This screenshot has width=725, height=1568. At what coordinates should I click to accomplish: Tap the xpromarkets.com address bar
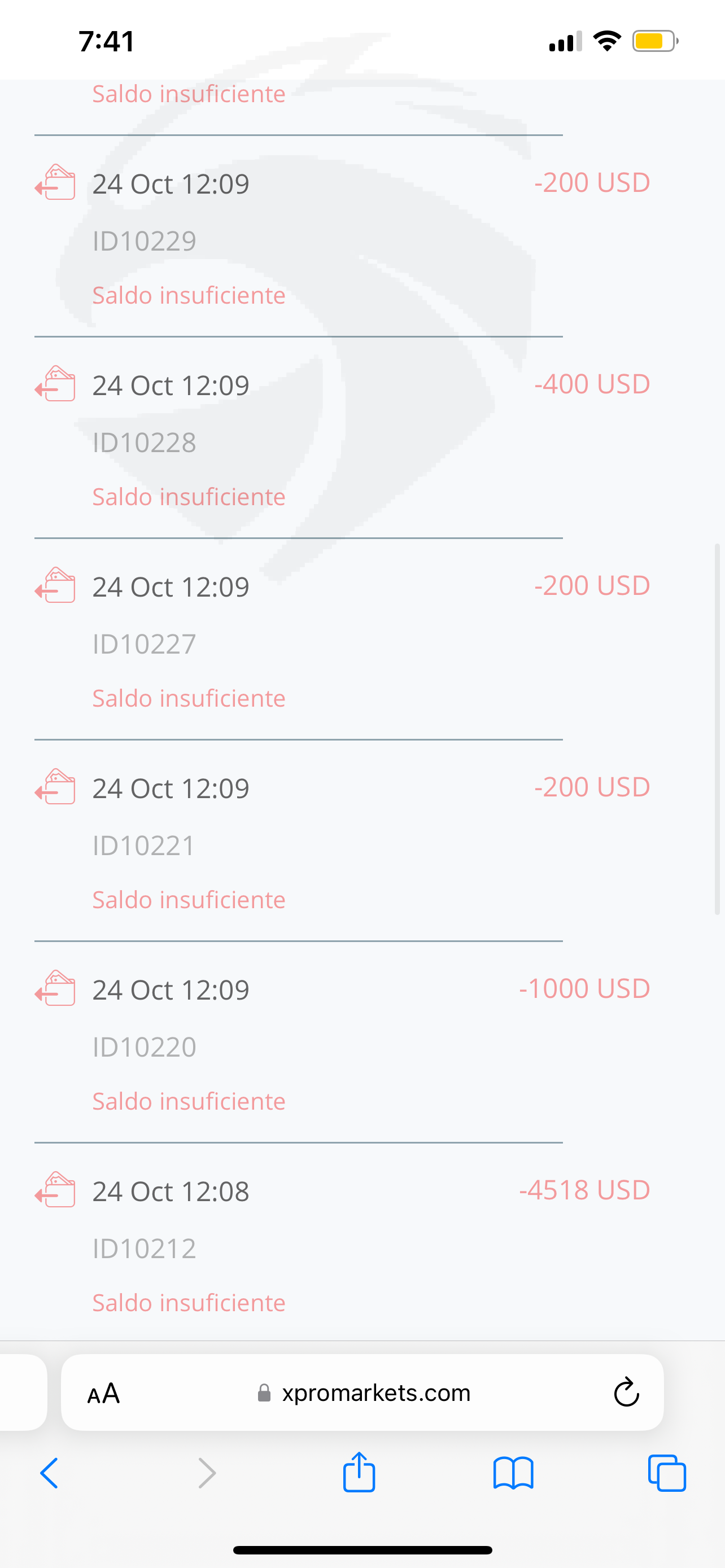(x=363, y=1392)
